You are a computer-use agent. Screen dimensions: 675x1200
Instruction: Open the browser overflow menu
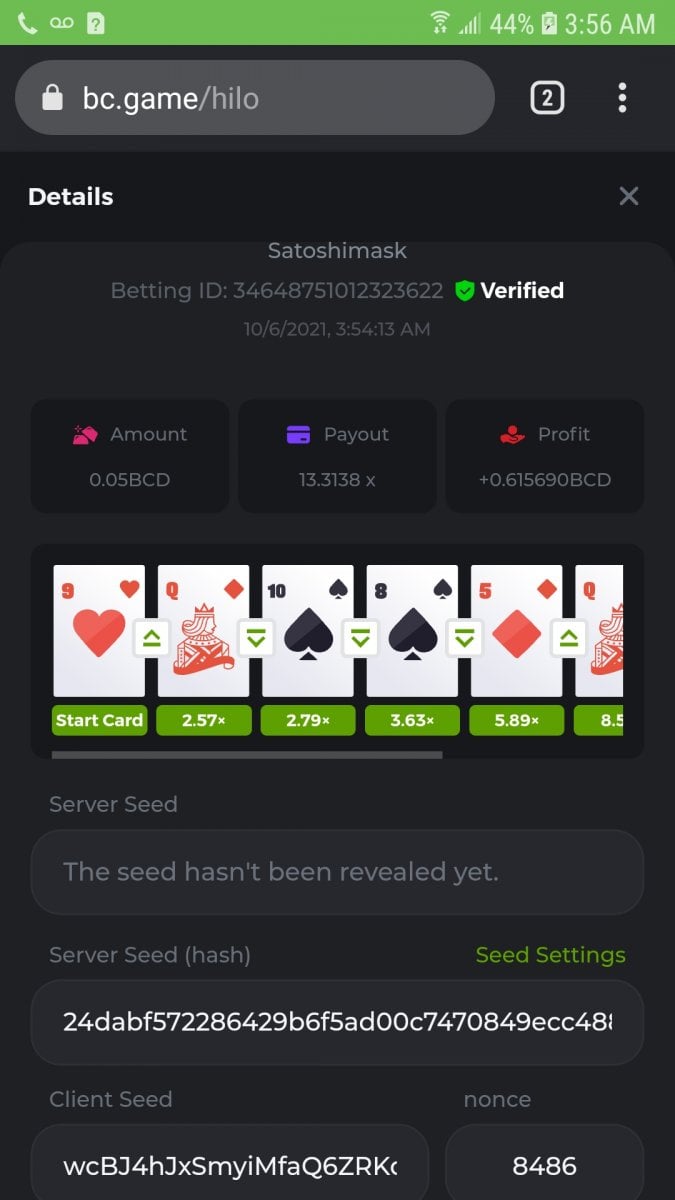tap(622, 98)
